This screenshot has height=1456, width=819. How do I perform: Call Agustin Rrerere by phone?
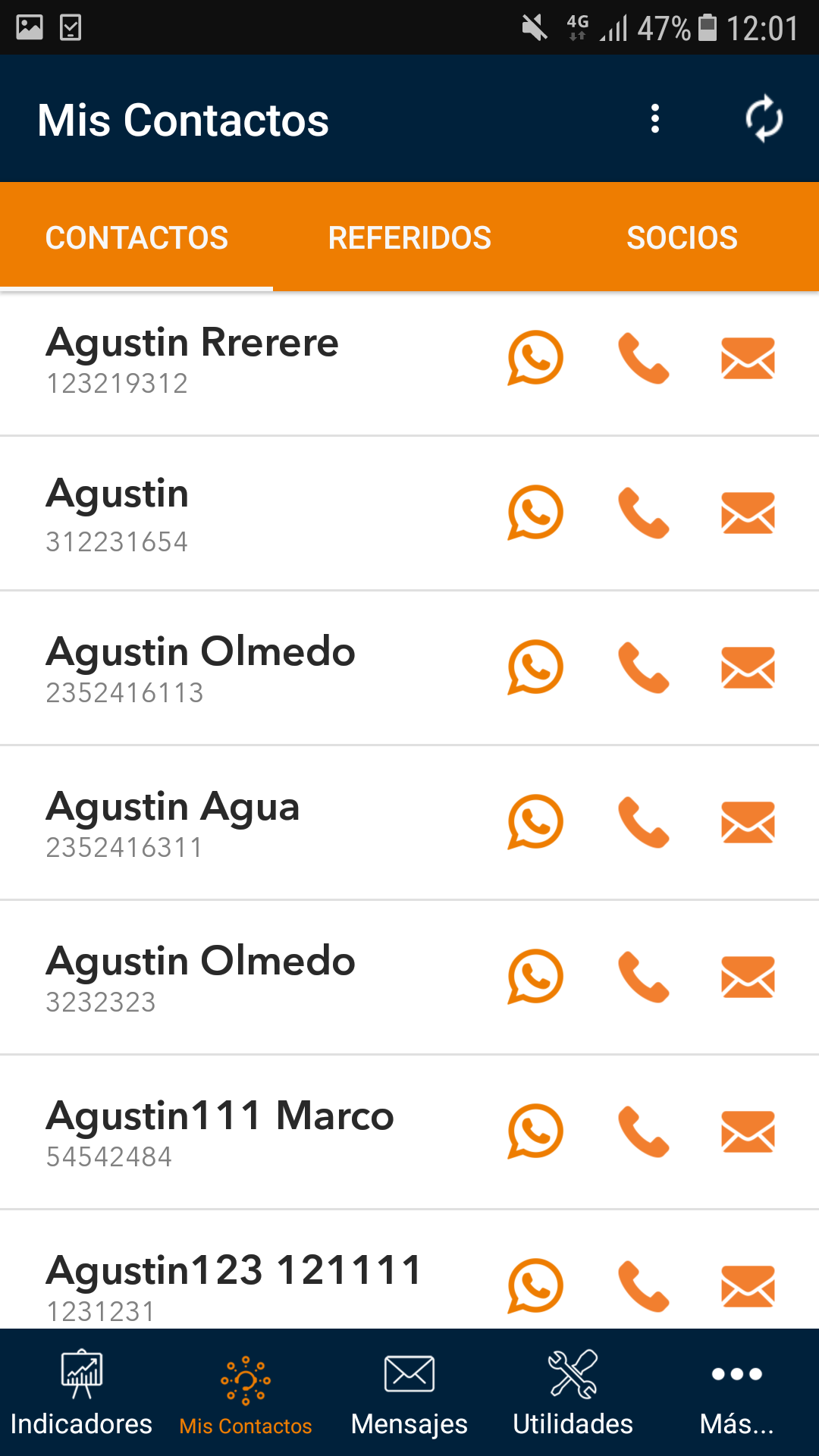(x=643, y=358)
